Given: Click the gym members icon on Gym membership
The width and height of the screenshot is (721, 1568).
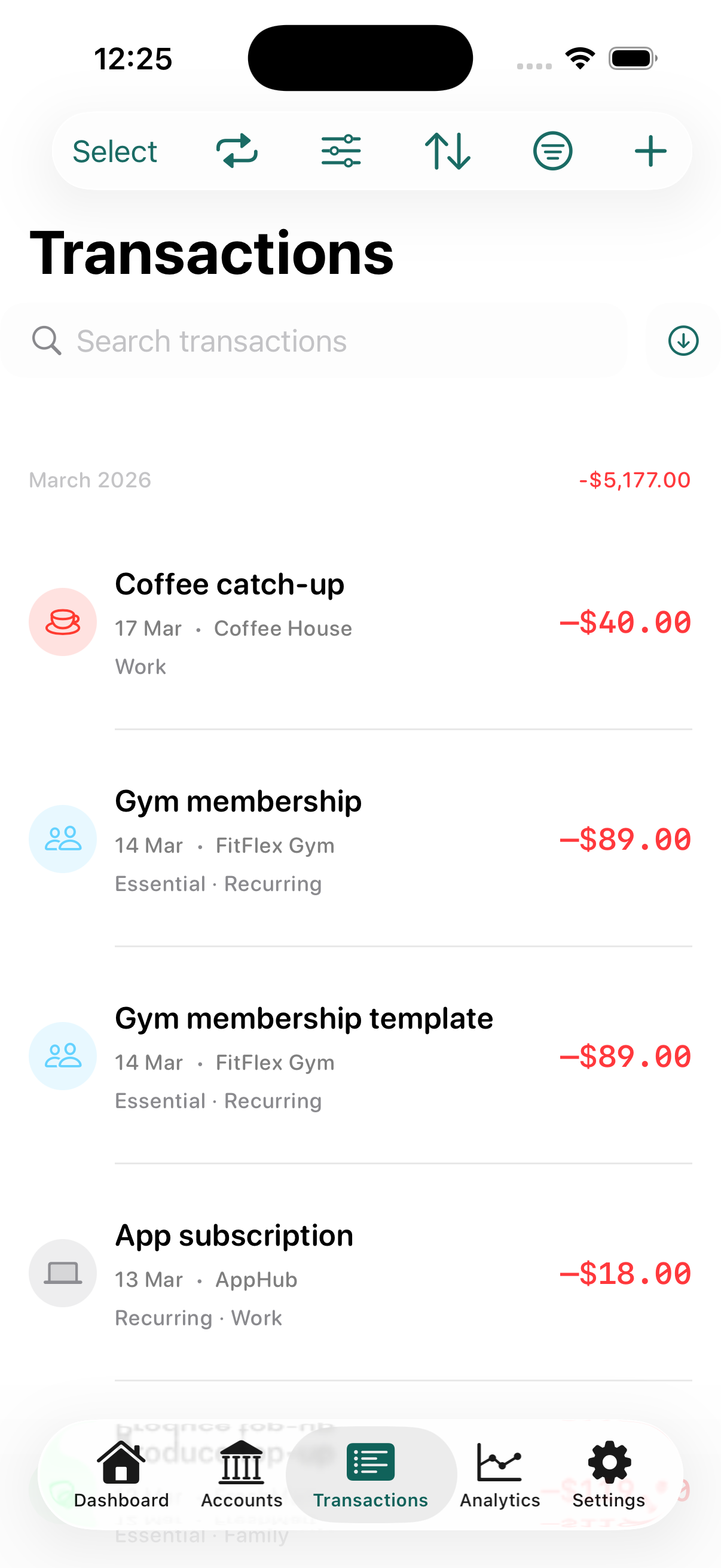Looking at the screenshot, I should pos(63,839).
